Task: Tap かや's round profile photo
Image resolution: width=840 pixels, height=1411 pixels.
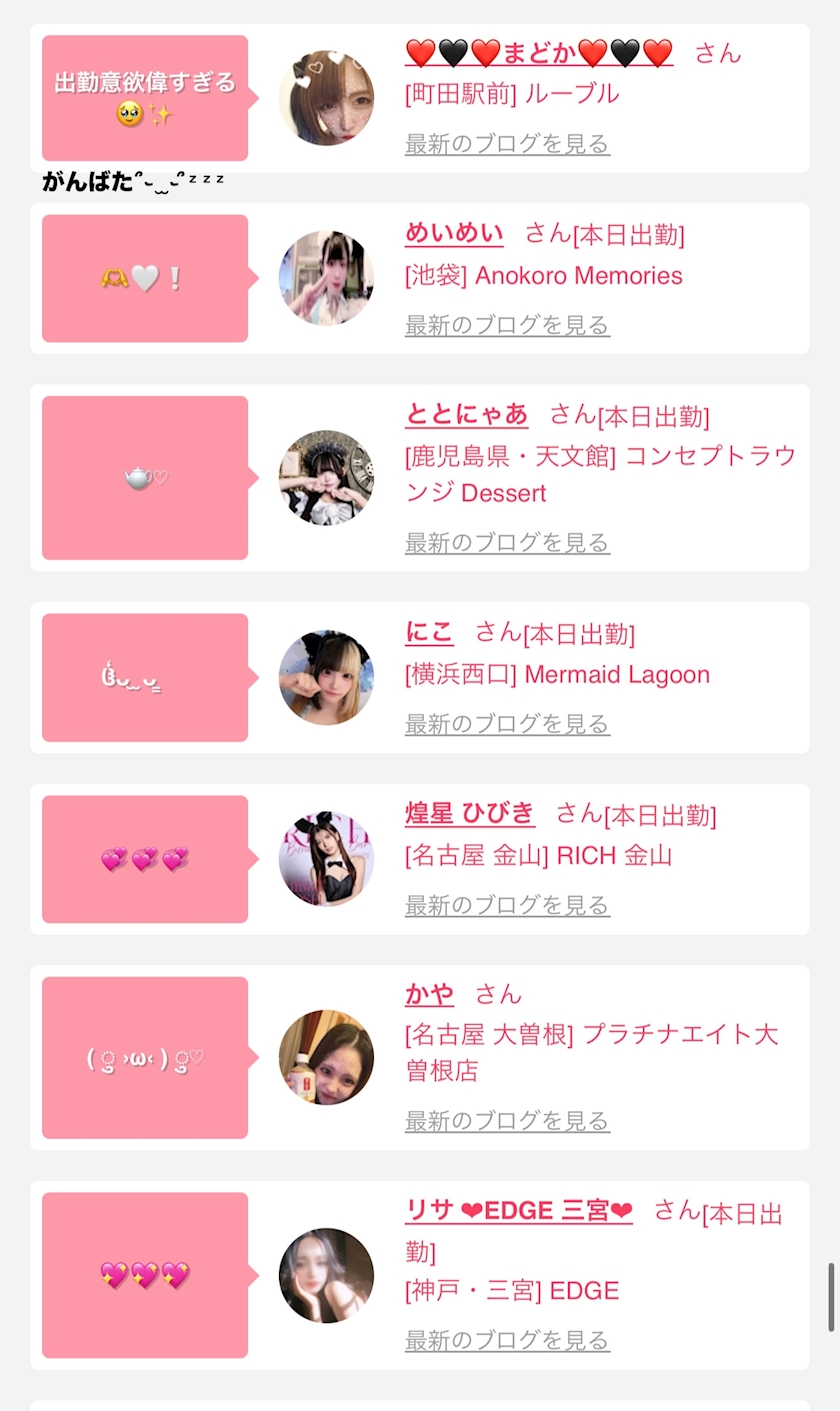Action: pos(326,1057)
